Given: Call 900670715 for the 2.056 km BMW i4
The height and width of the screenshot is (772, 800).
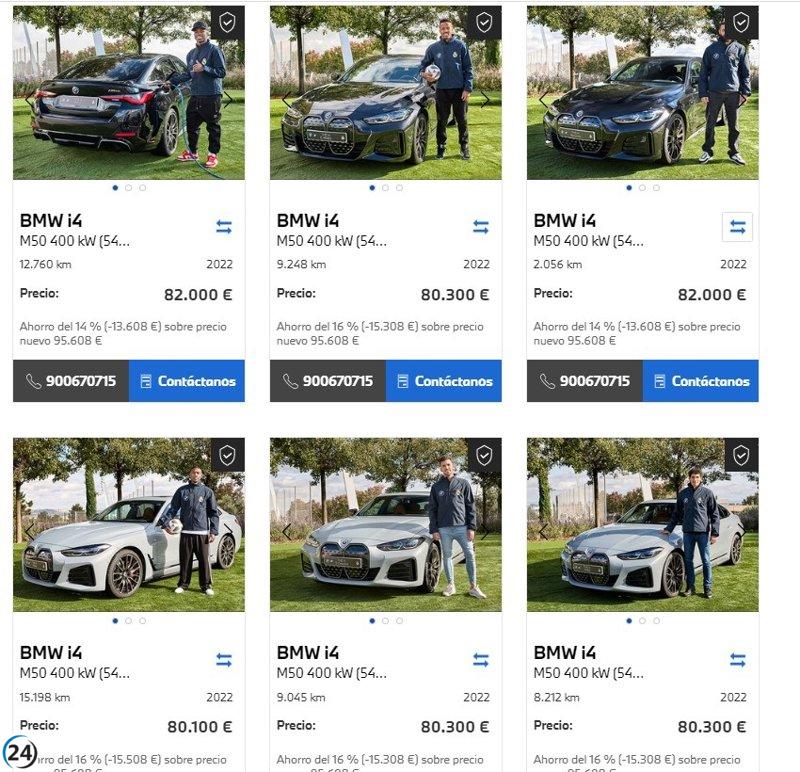Looking at the screenshot, I should (585, 381).
